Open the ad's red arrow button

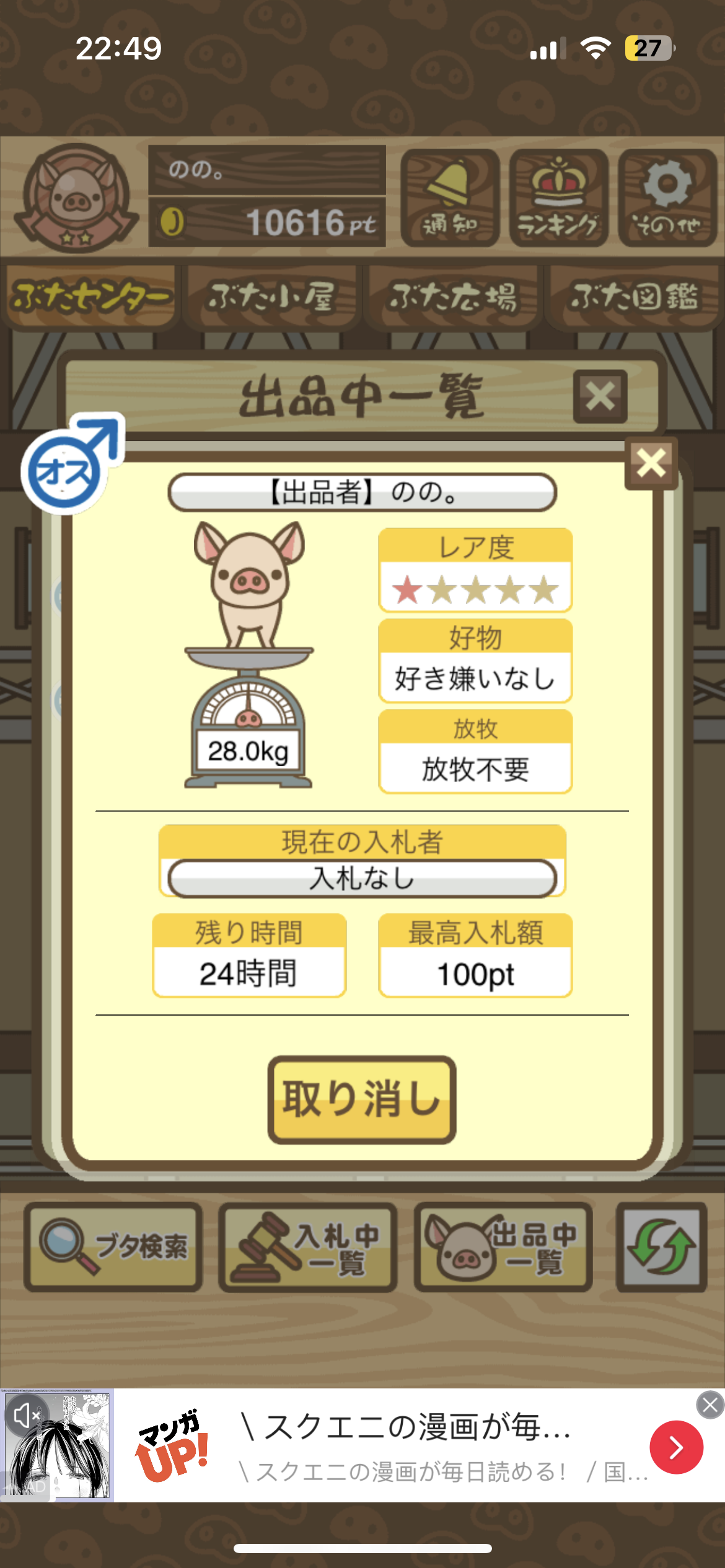coord(676,1447)
